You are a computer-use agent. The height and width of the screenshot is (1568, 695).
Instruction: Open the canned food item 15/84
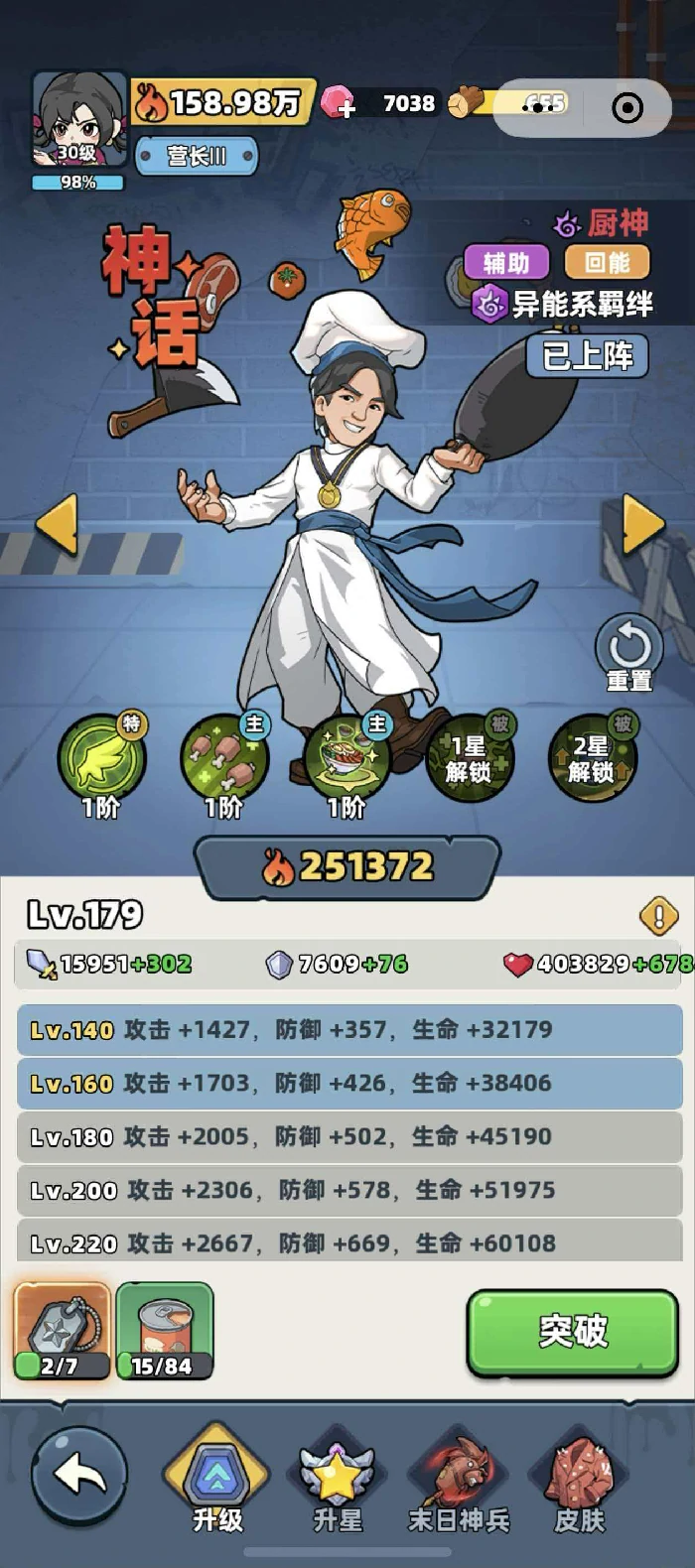pyautogui.click(x=164, y=1331)
